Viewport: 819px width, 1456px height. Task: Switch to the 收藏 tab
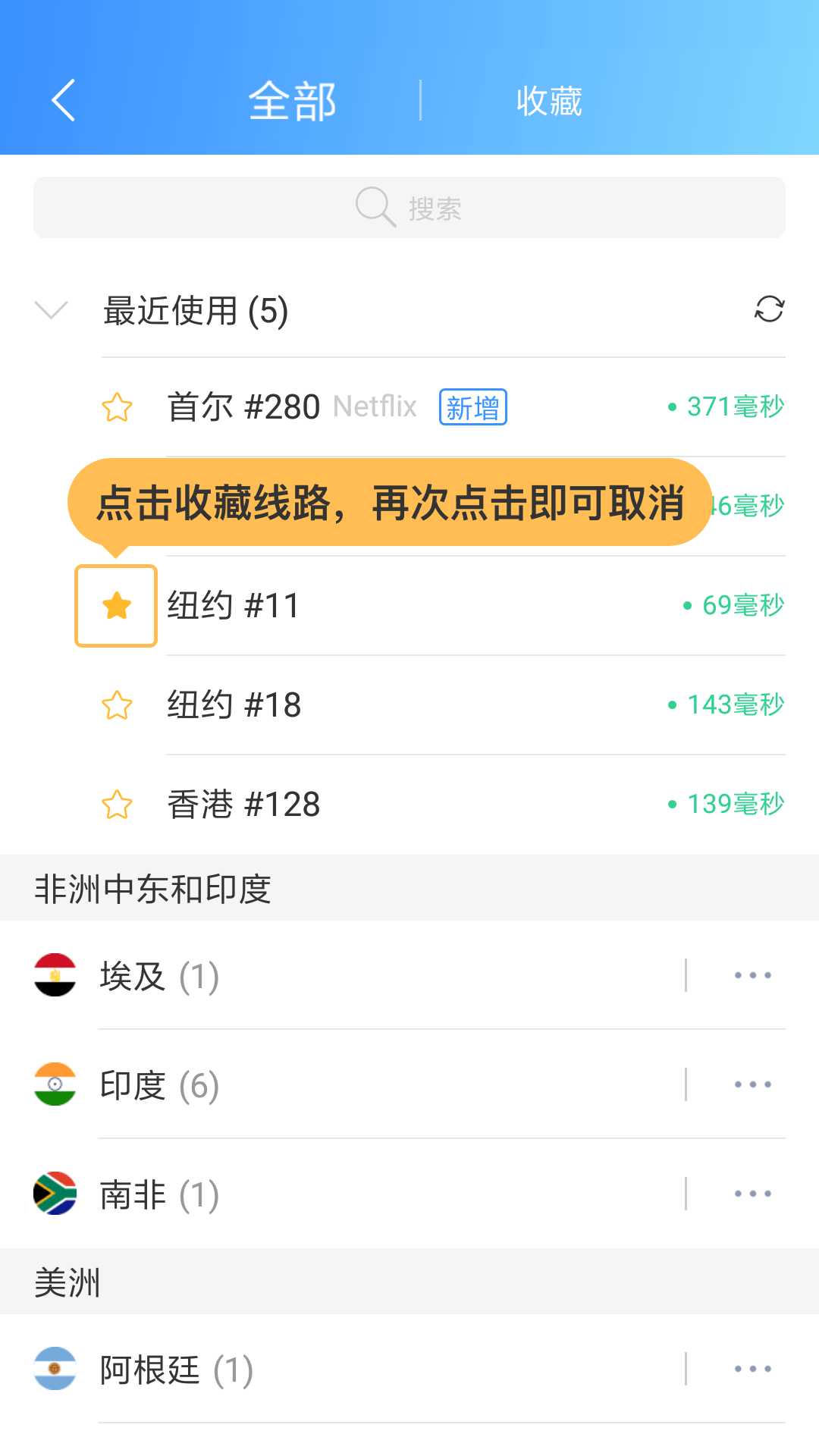[549, 101]
